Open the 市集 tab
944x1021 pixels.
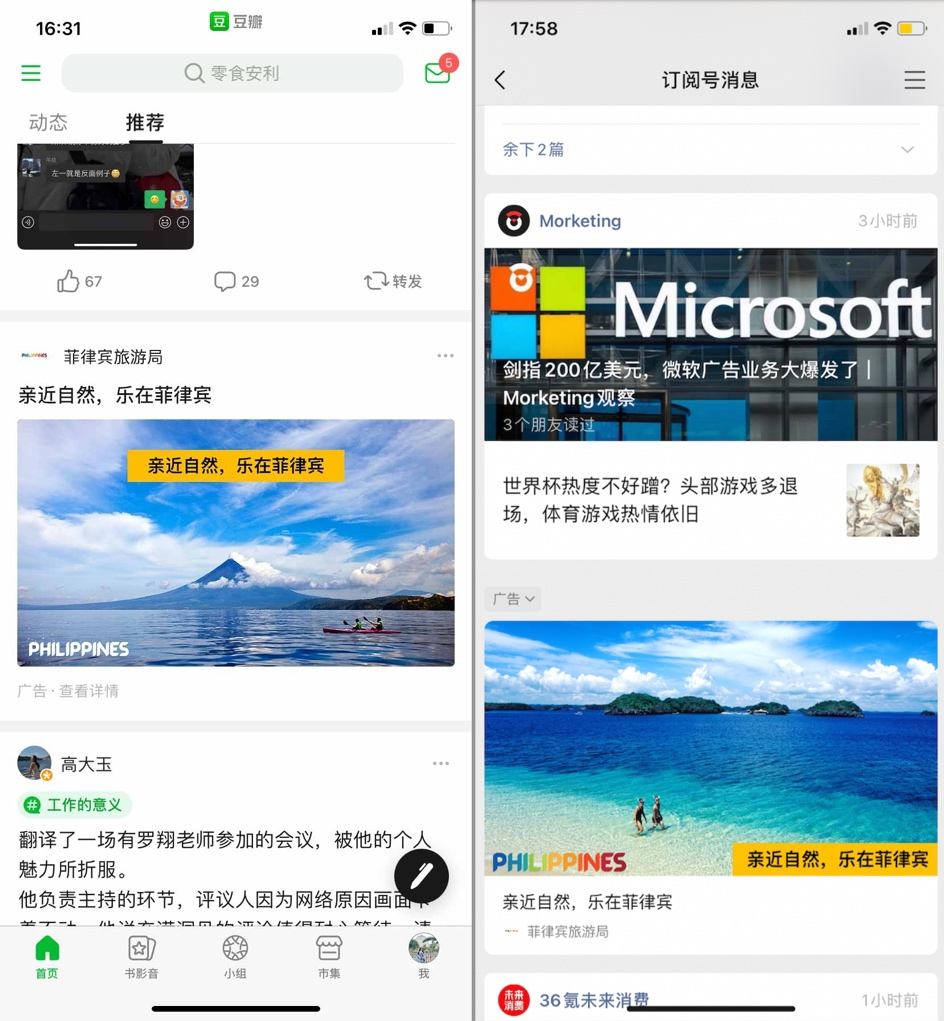(329, 956)
